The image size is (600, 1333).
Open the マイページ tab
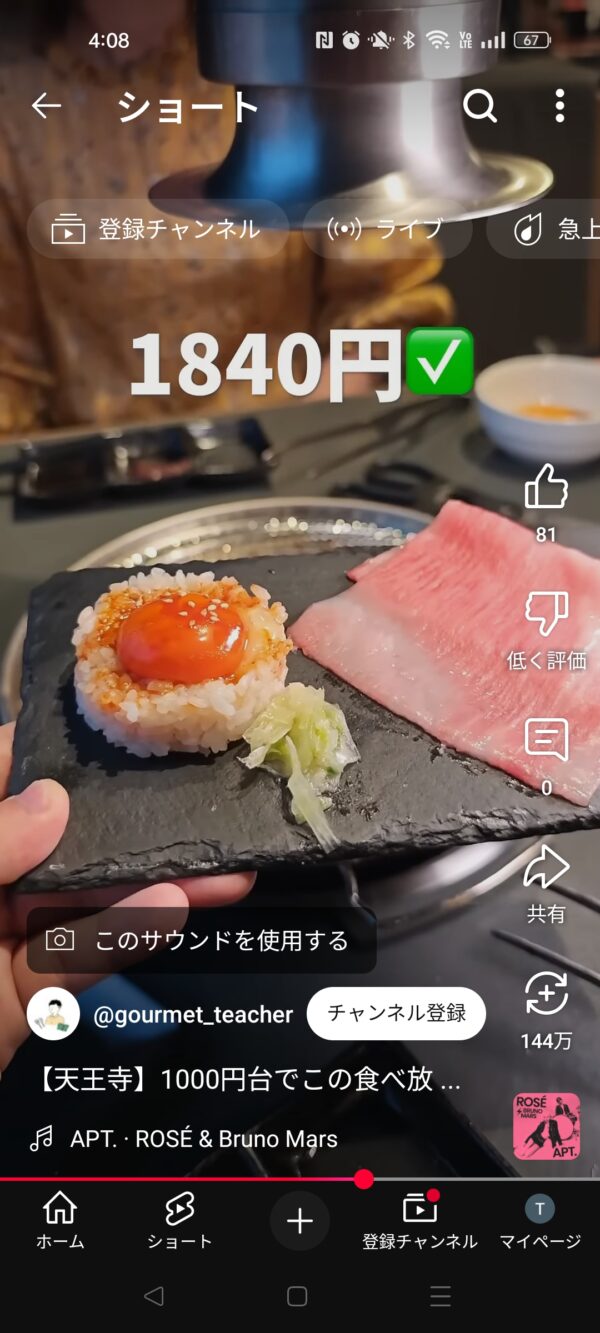coord(540,1220)
